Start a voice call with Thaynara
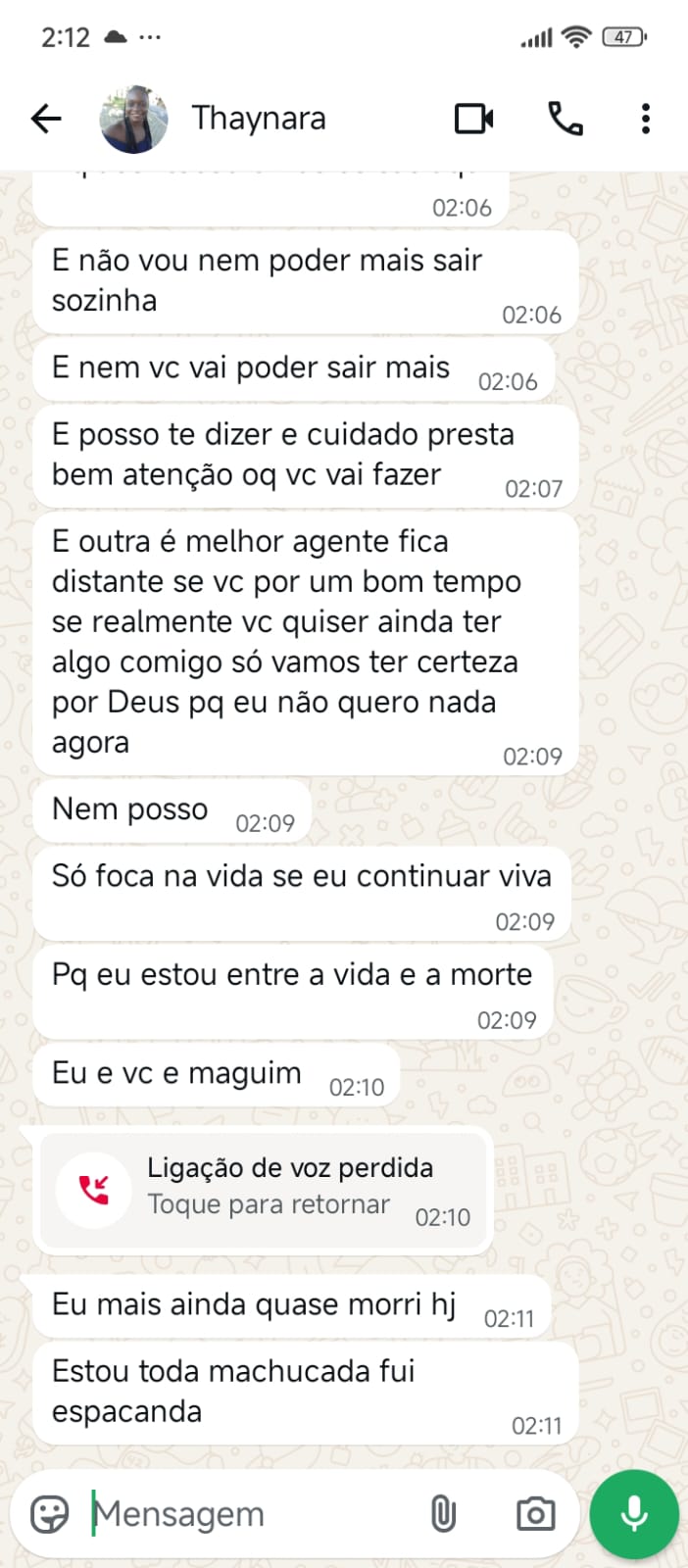The width and height of the screenshot is (688, 1568). click(565, 120)
